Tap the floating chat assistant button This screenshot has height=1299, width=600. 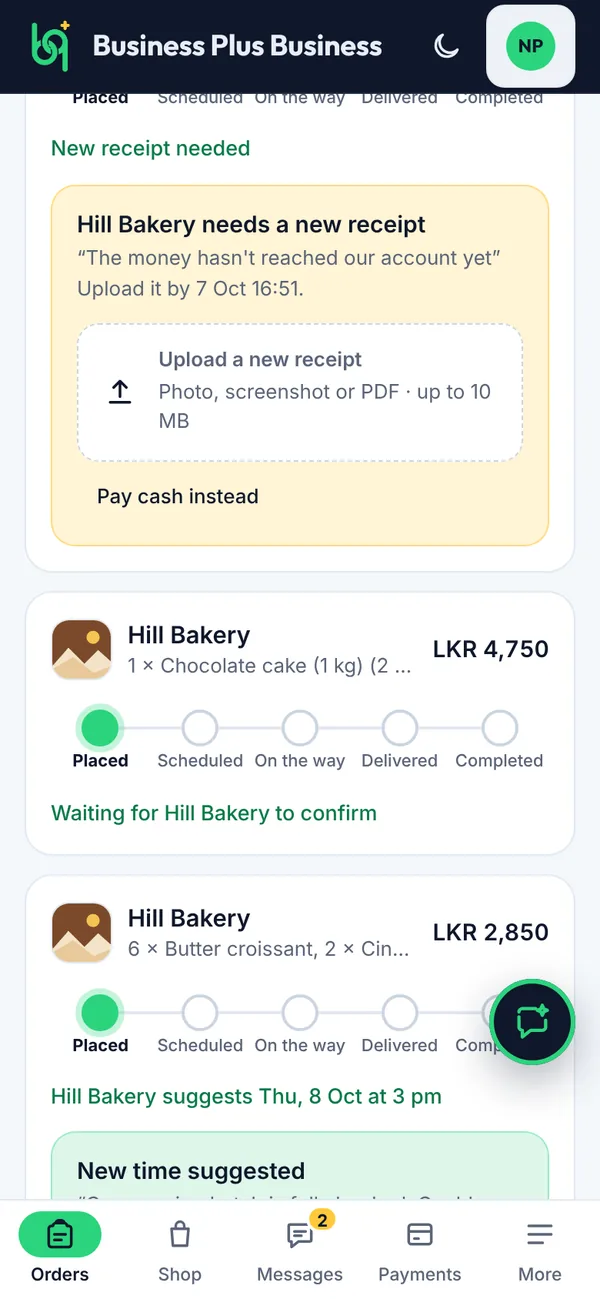532,1021
